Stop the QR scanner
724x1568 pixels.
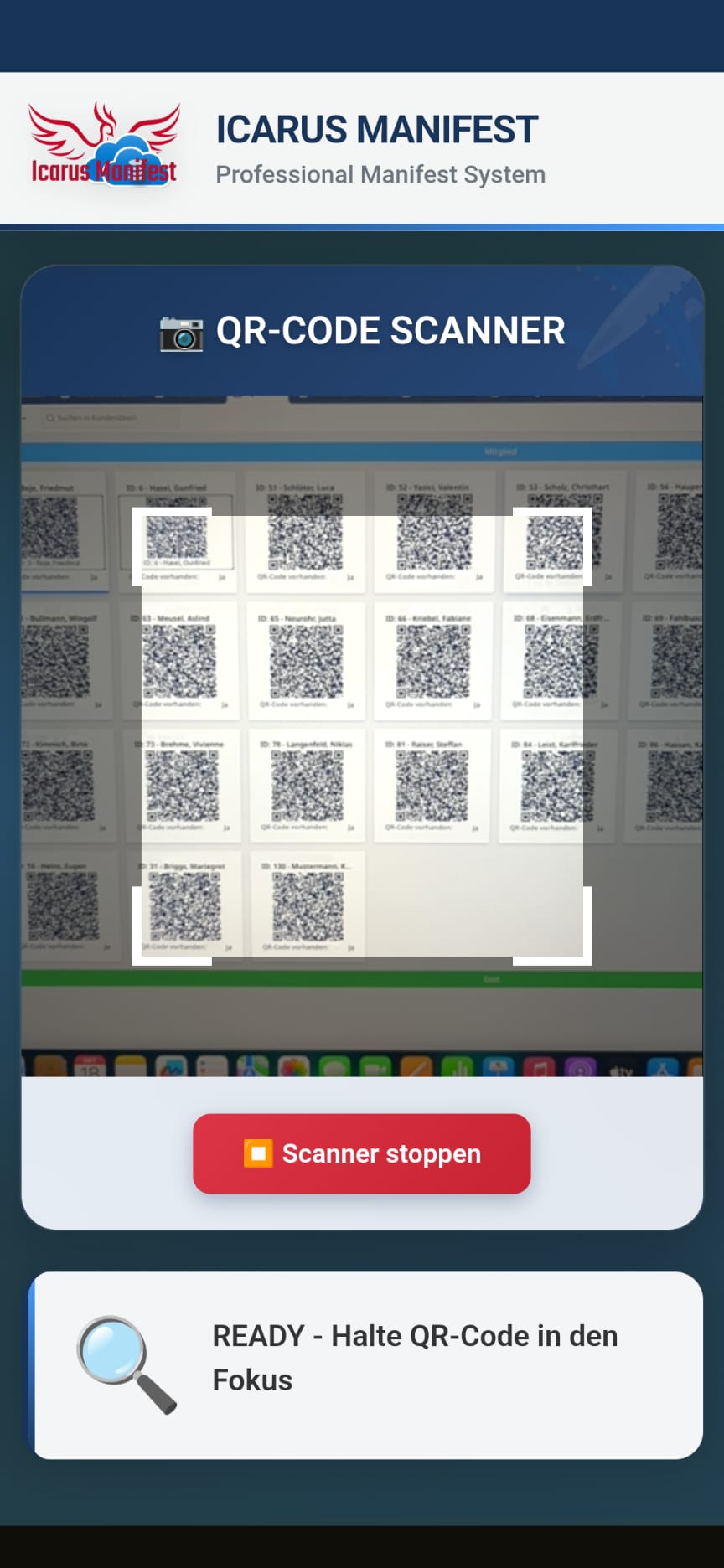pos(362,1153)
